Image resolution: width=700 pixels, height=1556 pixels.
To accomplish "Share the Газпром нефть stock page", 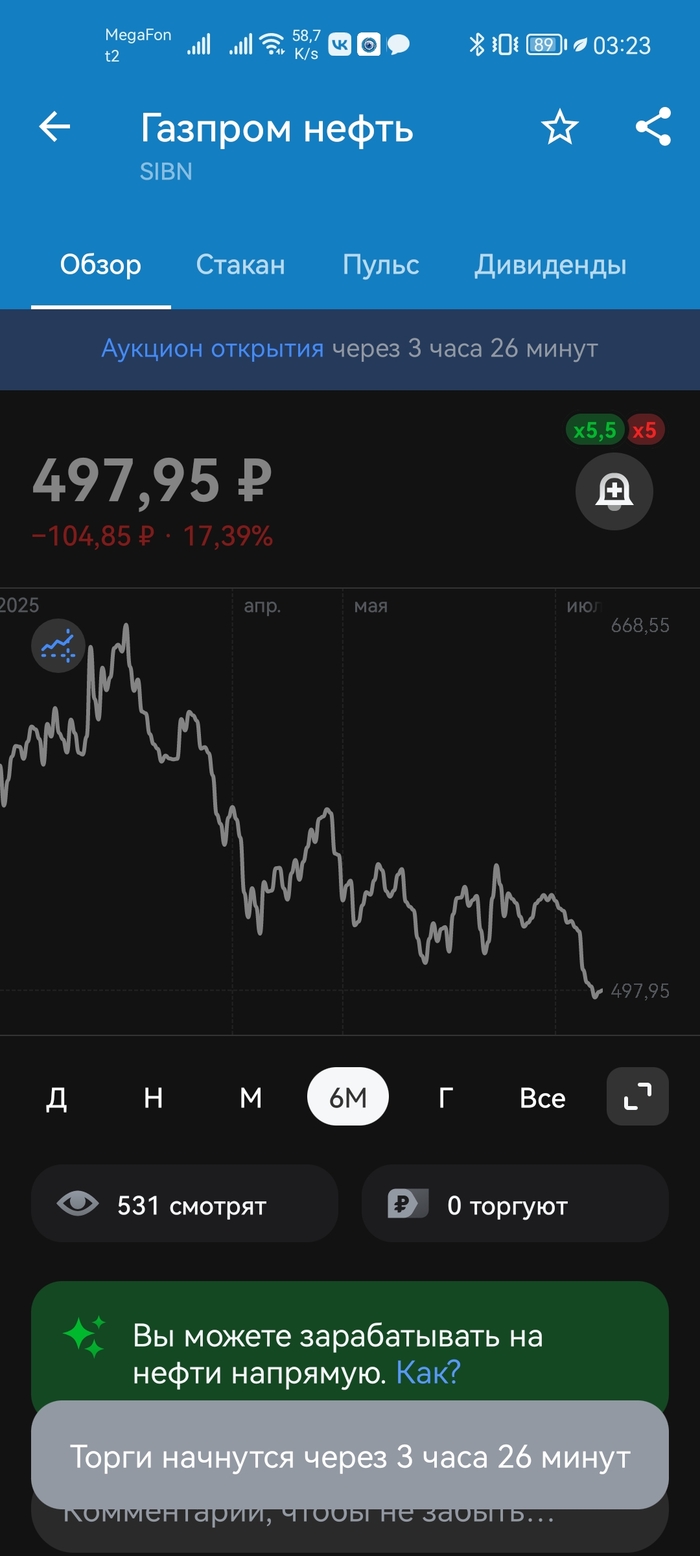I will pyautogui.click(x=653, y=127).
